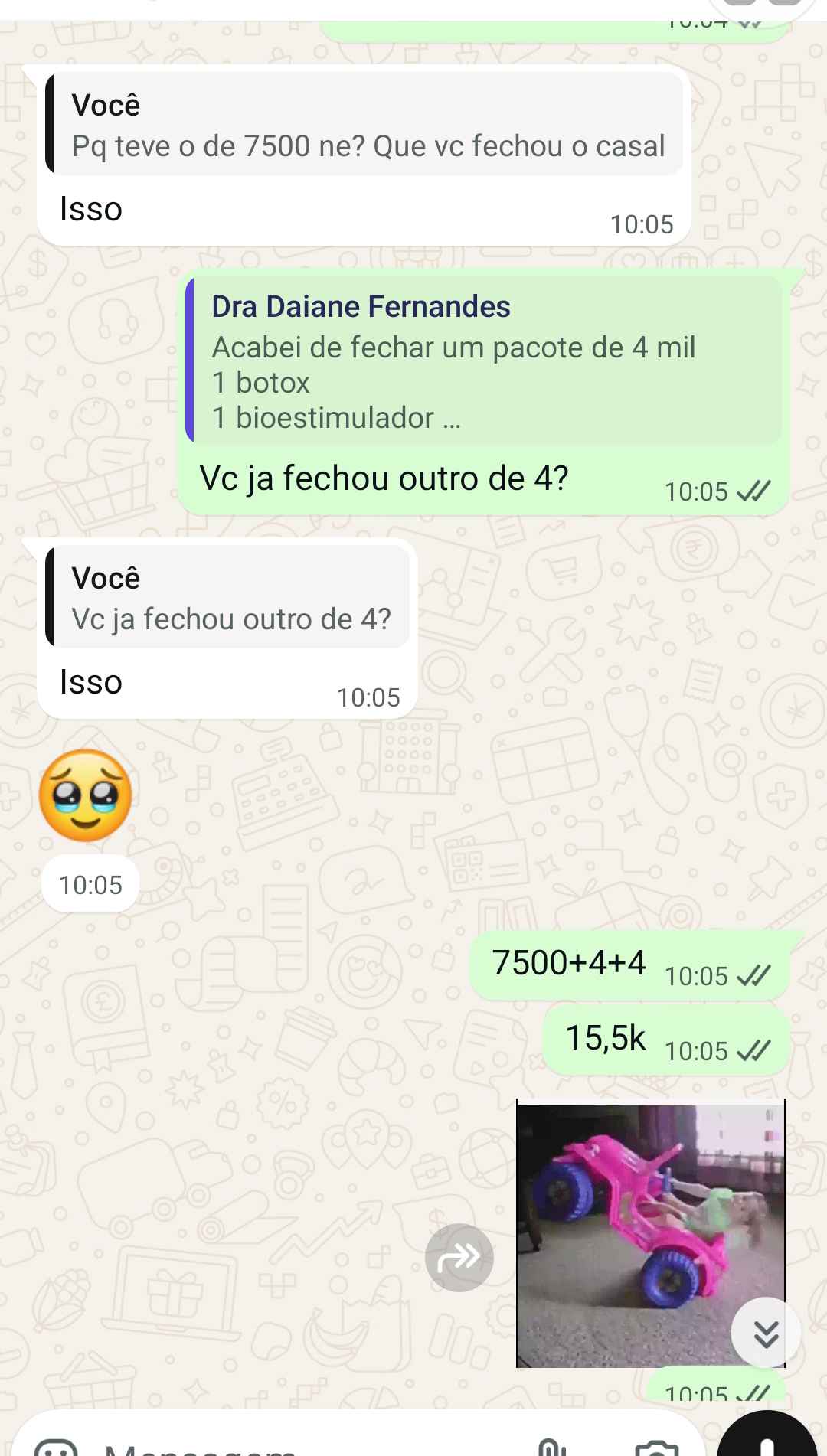Open the camera from the message bar
Screen dimensions: 827x1456
pos(657,1447)
